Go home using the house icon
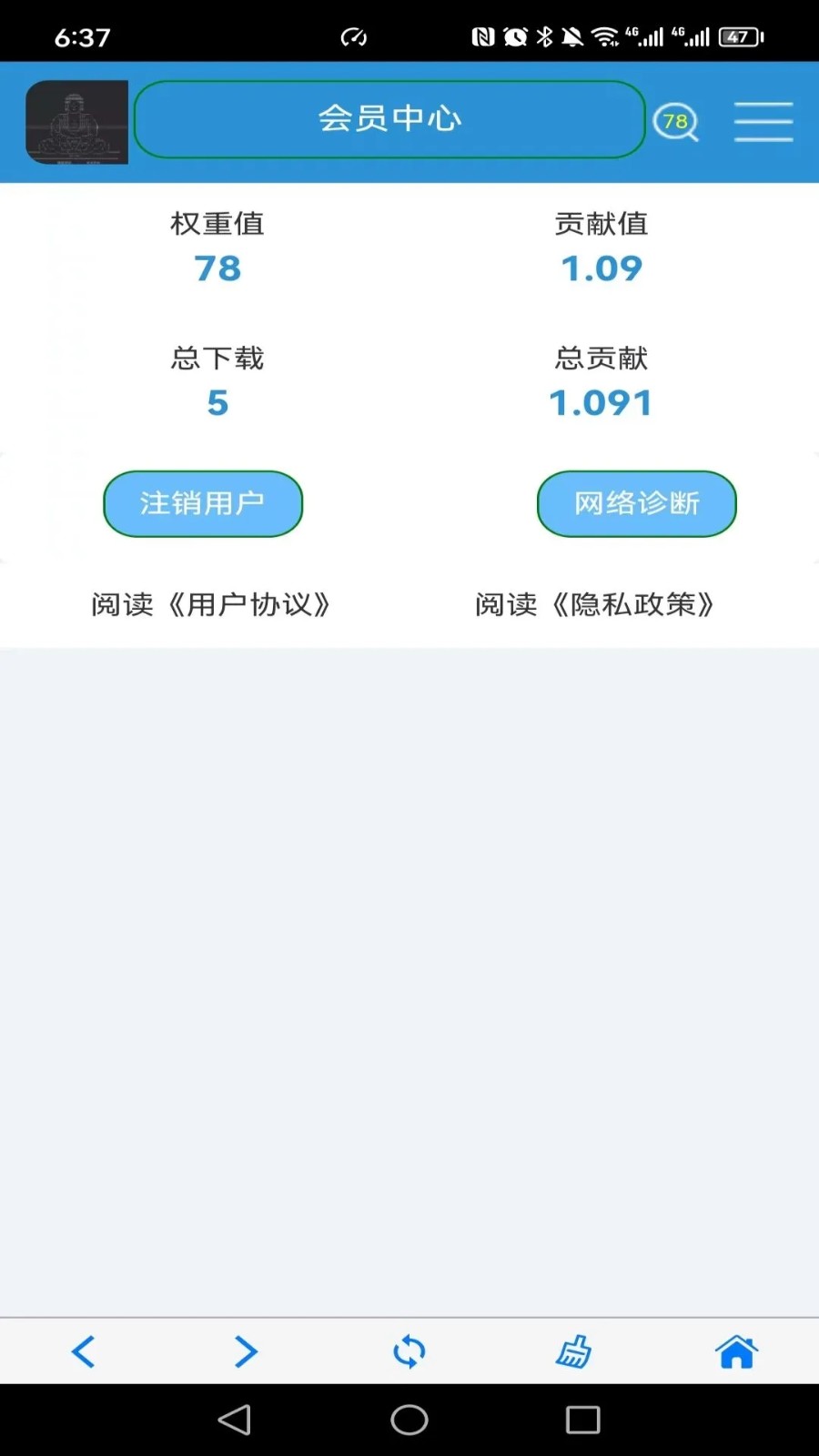 point(736,1351)
